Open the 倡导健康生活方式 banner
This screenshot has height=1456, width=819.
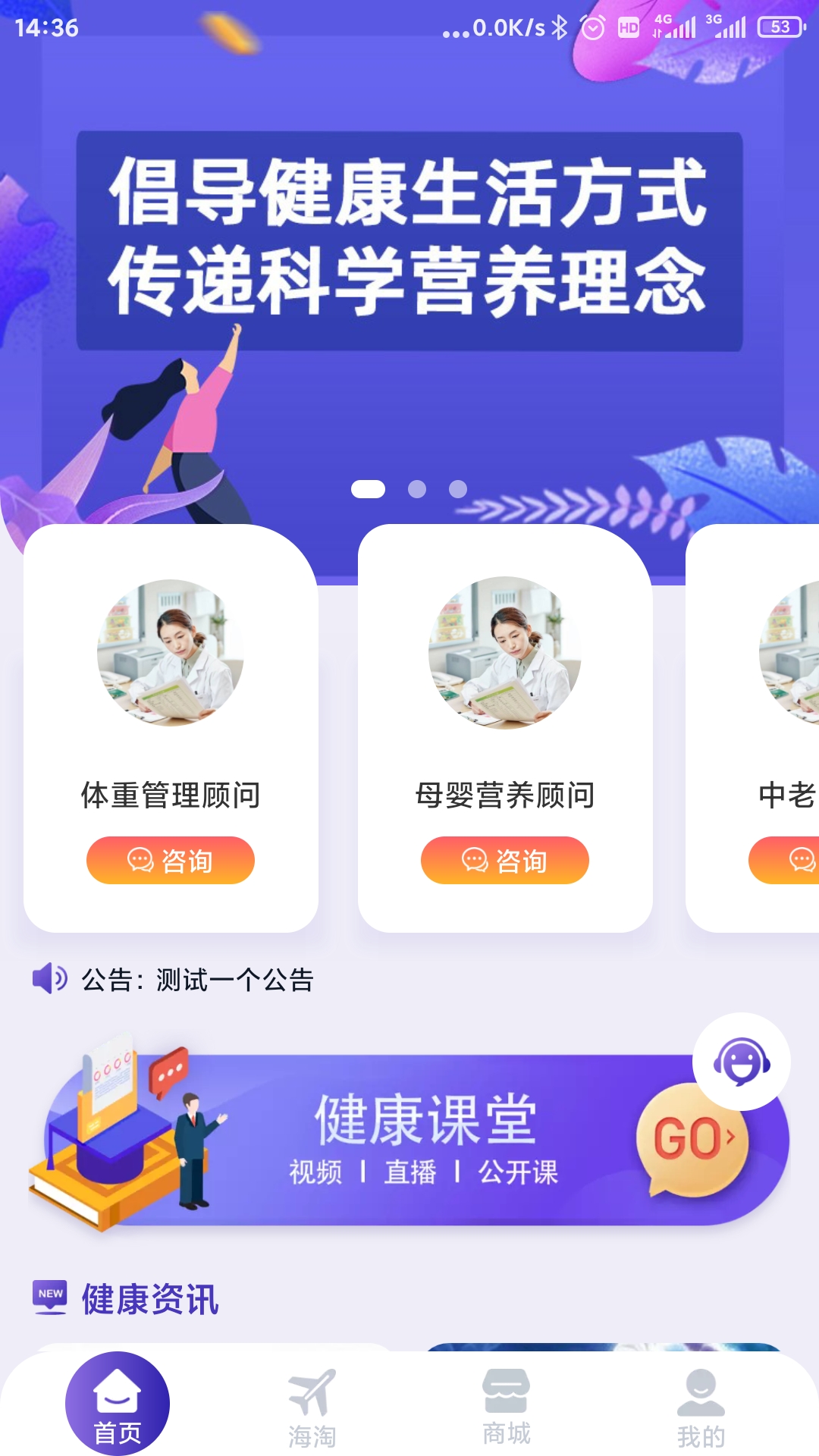409,241
